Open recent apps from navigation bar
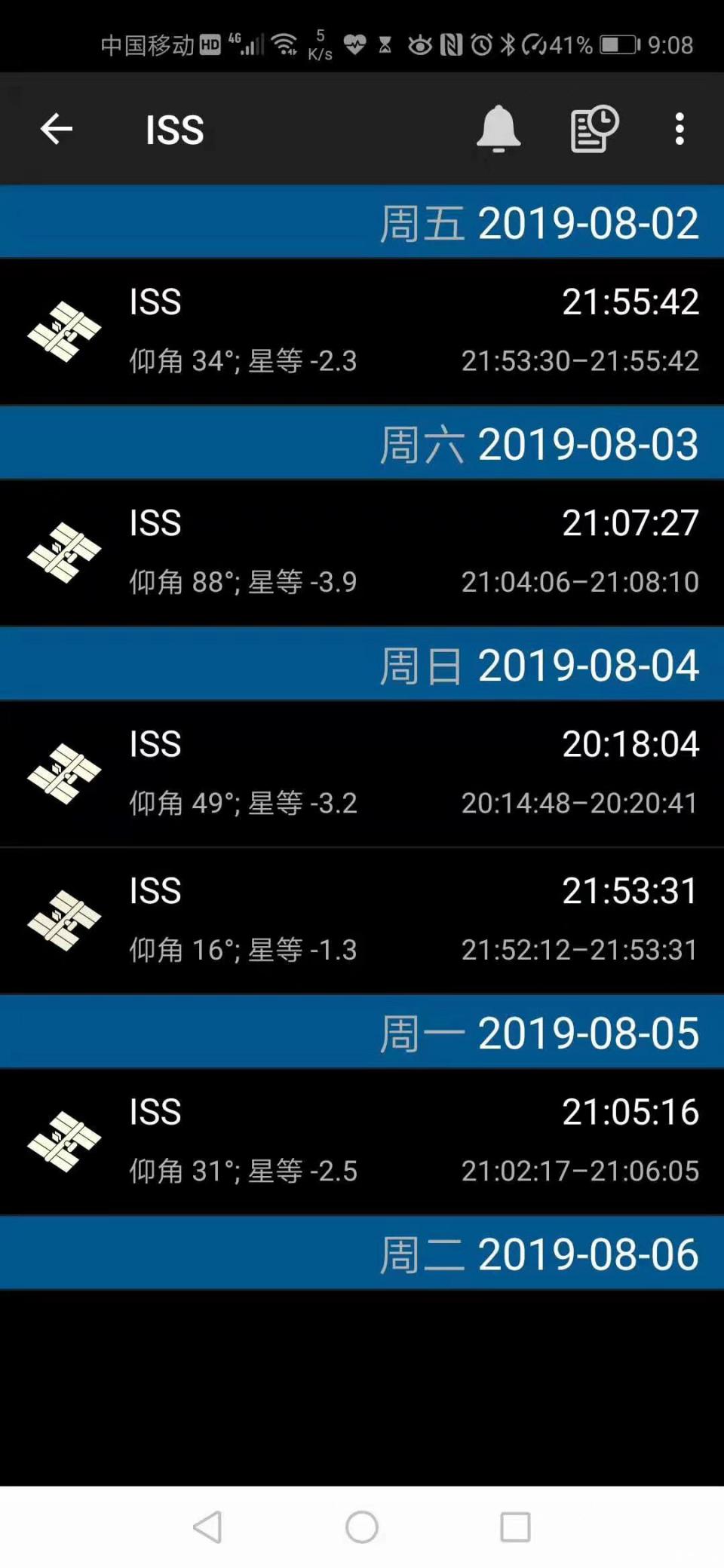 point(515,1527)
